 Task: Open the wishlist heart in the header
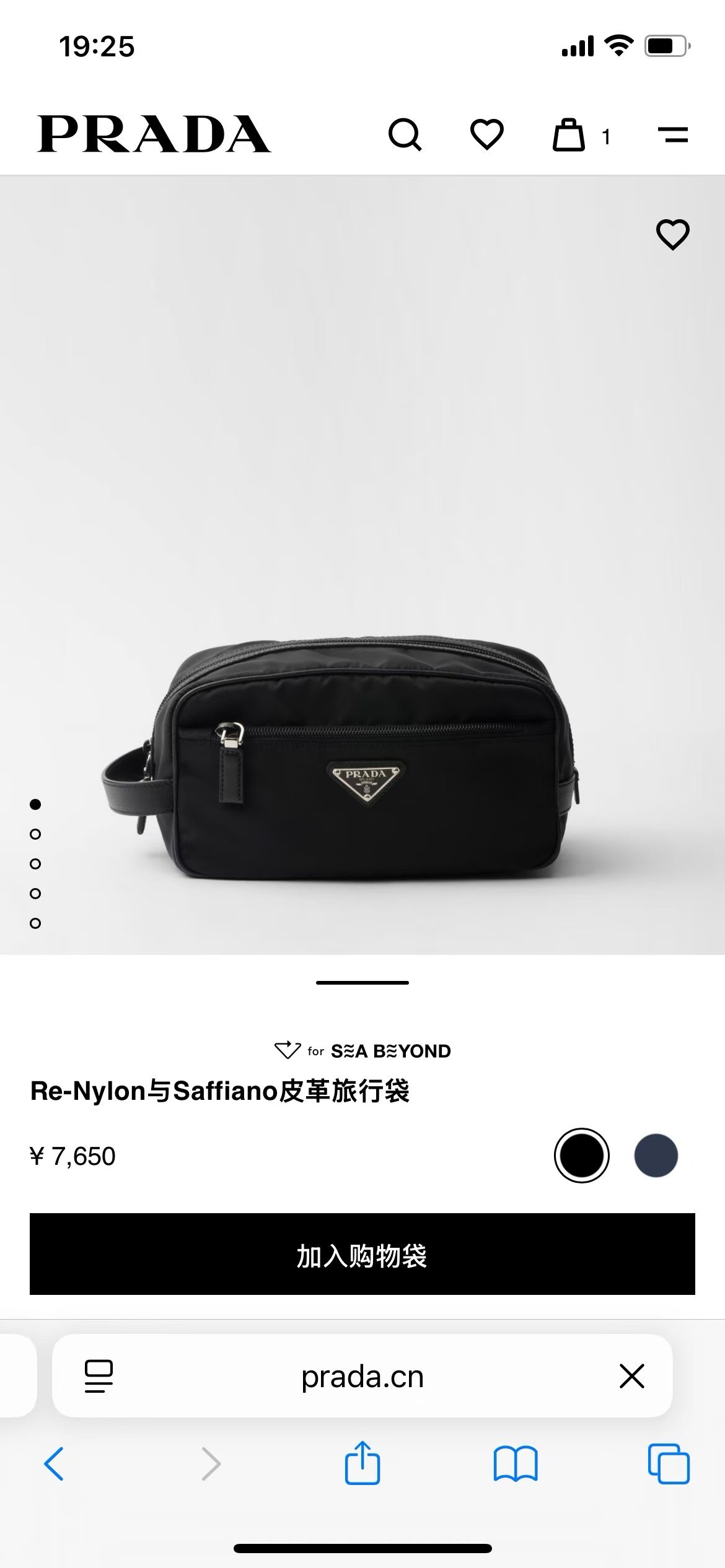tap(487, 134)
